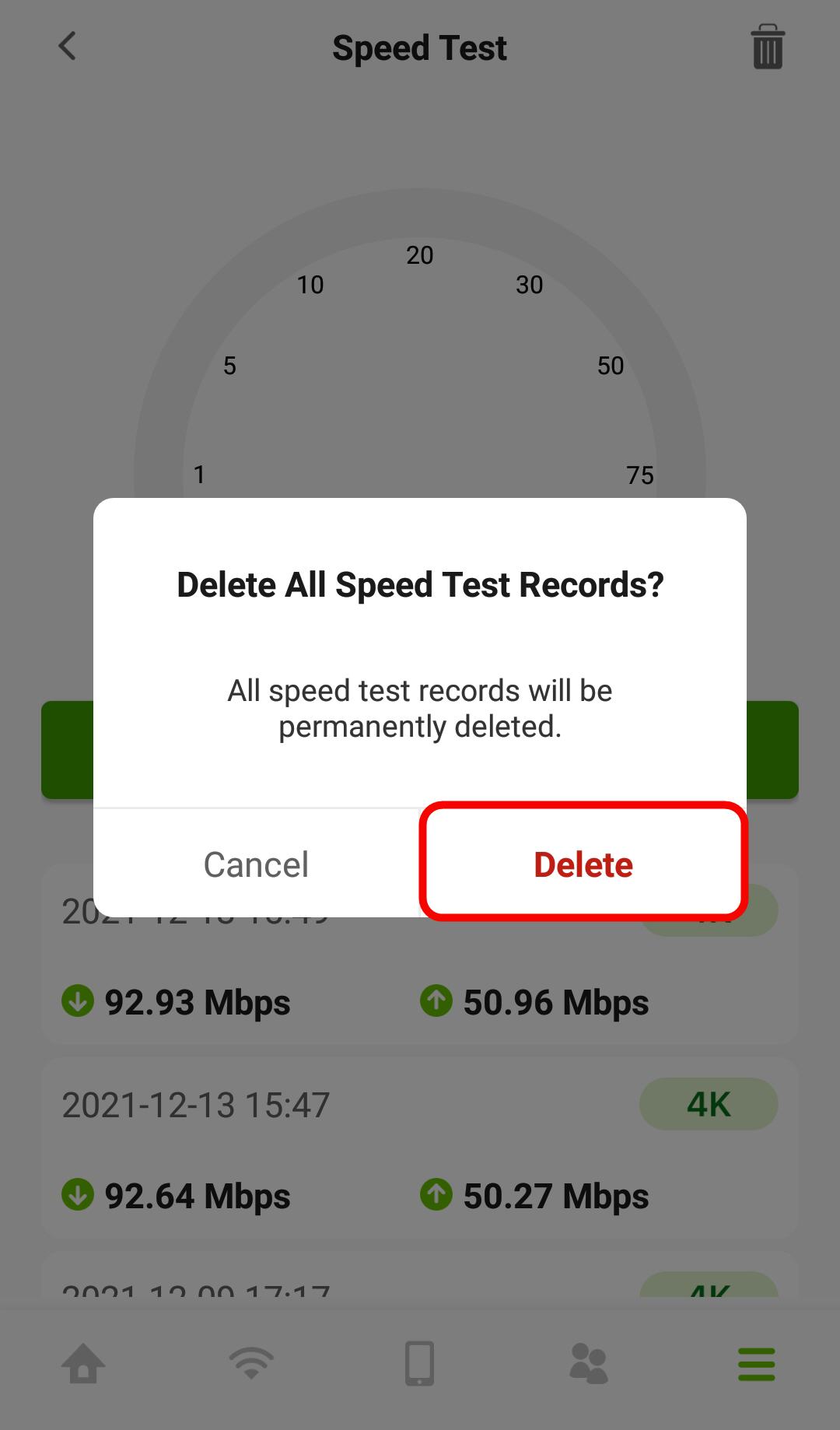Switch to the Home tab
The width and height of the screenshot is (840, 1430).
83,1364
